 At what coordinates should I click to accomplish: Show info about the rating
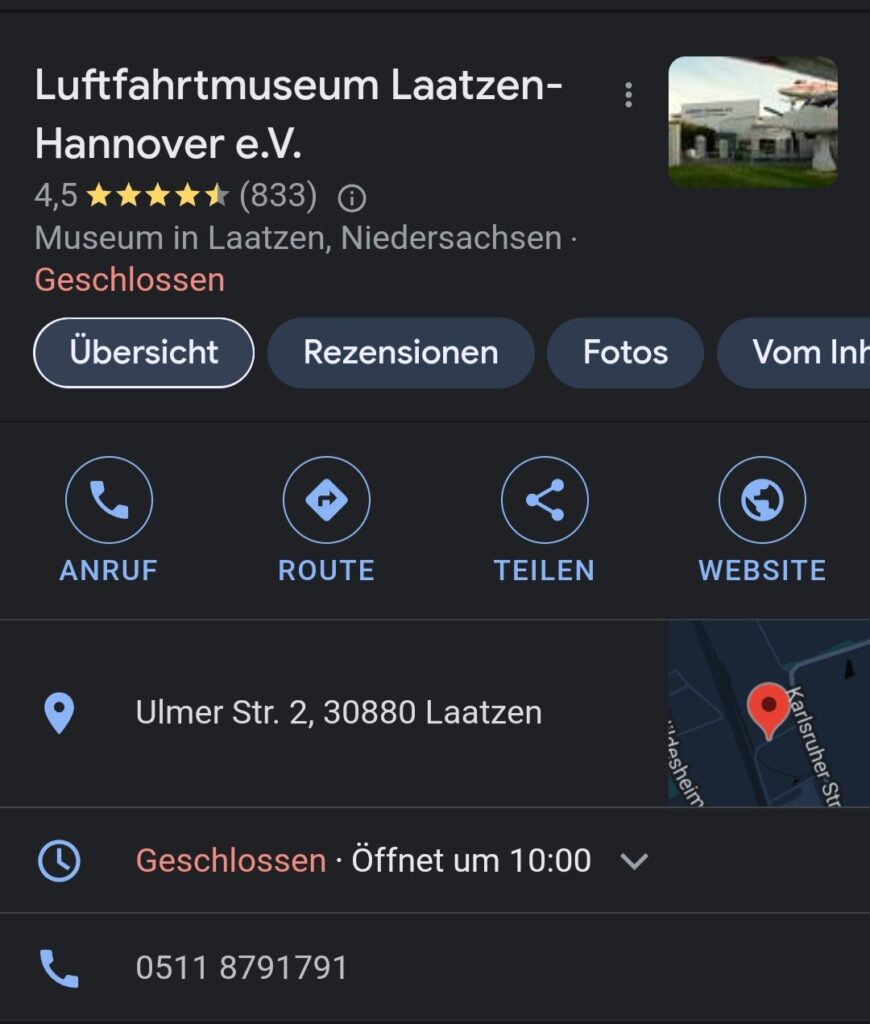point(351,198)
